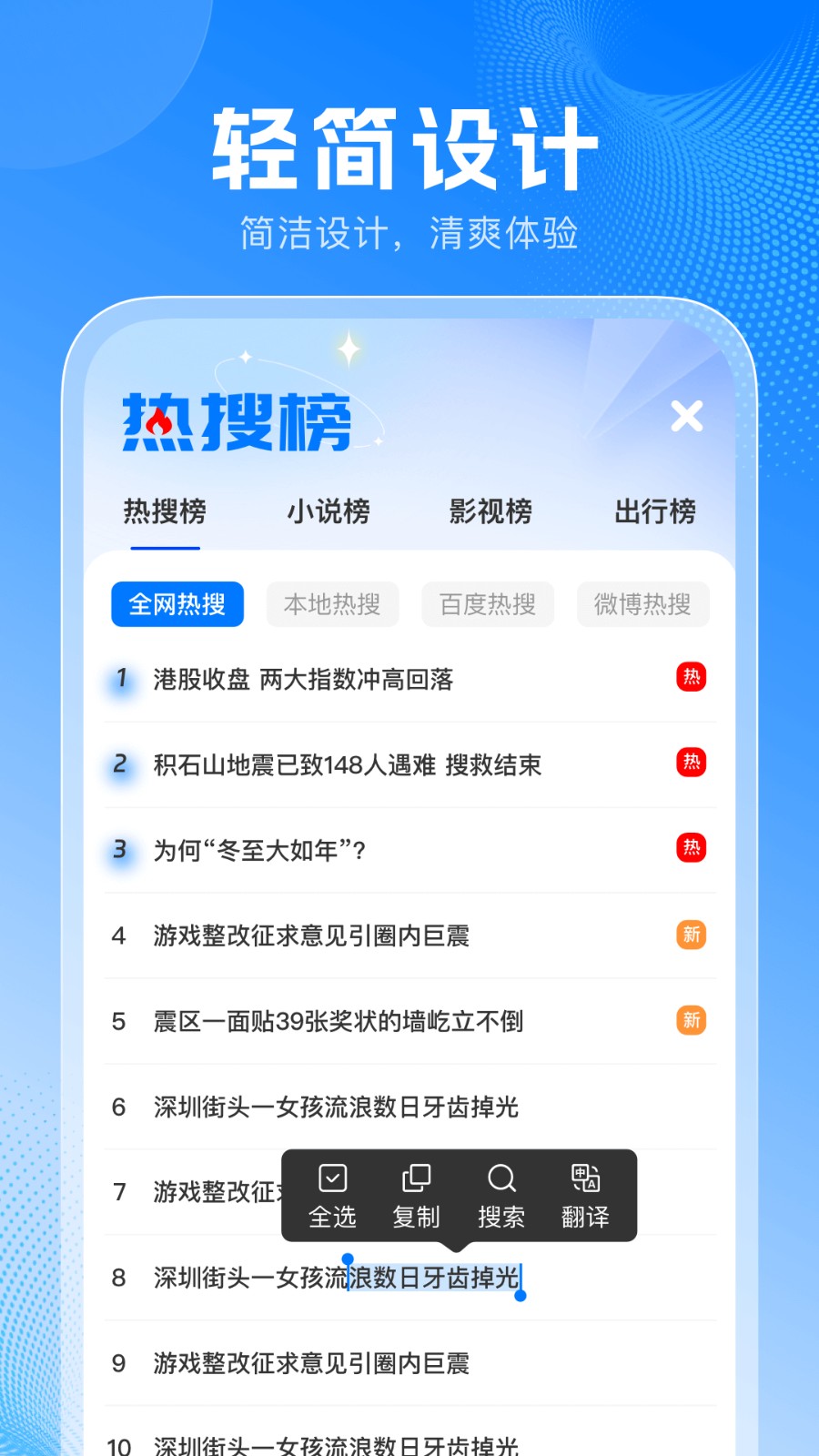
Task: Switch to the 出行榜 tab
Action: tap(654, 512)
